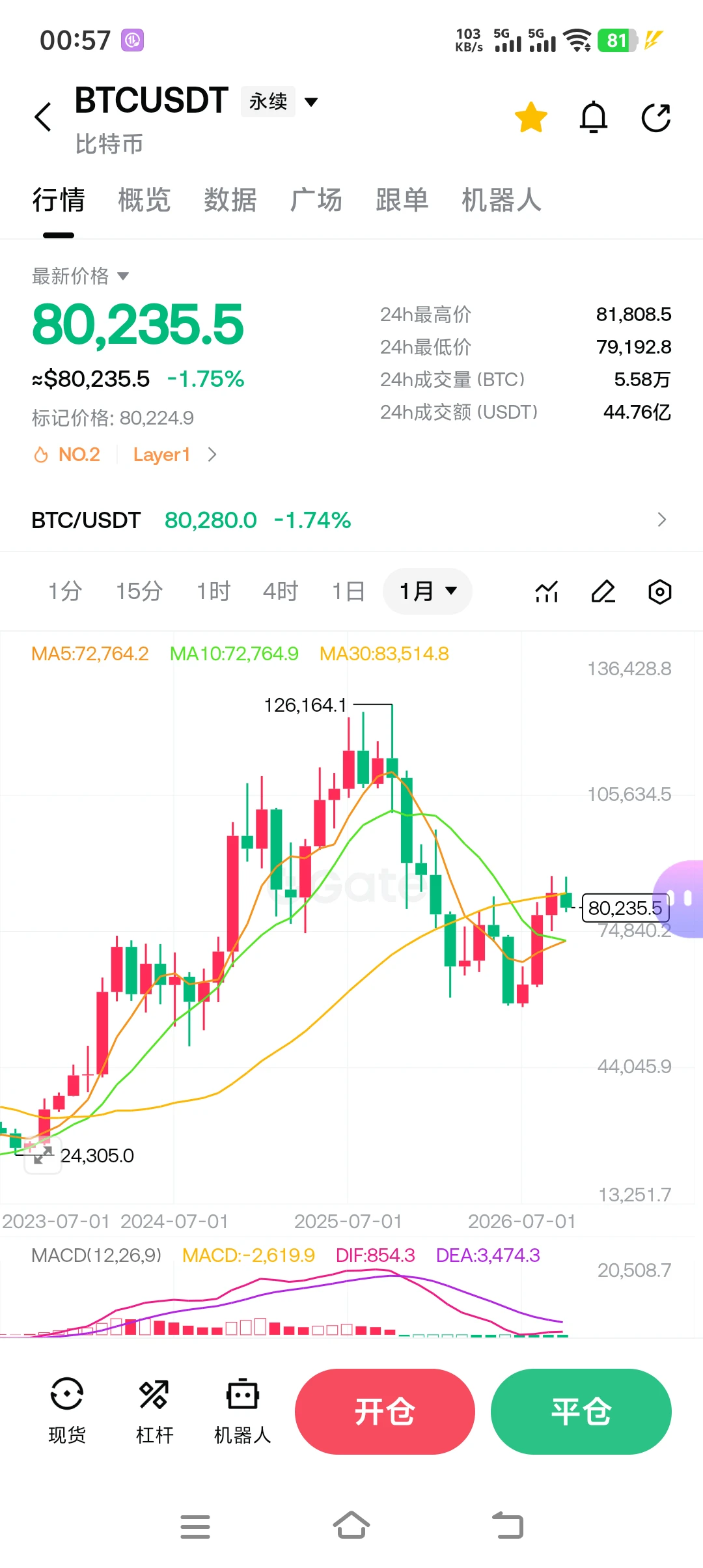
Task: Tap the green 平仓 button
Action: (x=581, y=1412)
